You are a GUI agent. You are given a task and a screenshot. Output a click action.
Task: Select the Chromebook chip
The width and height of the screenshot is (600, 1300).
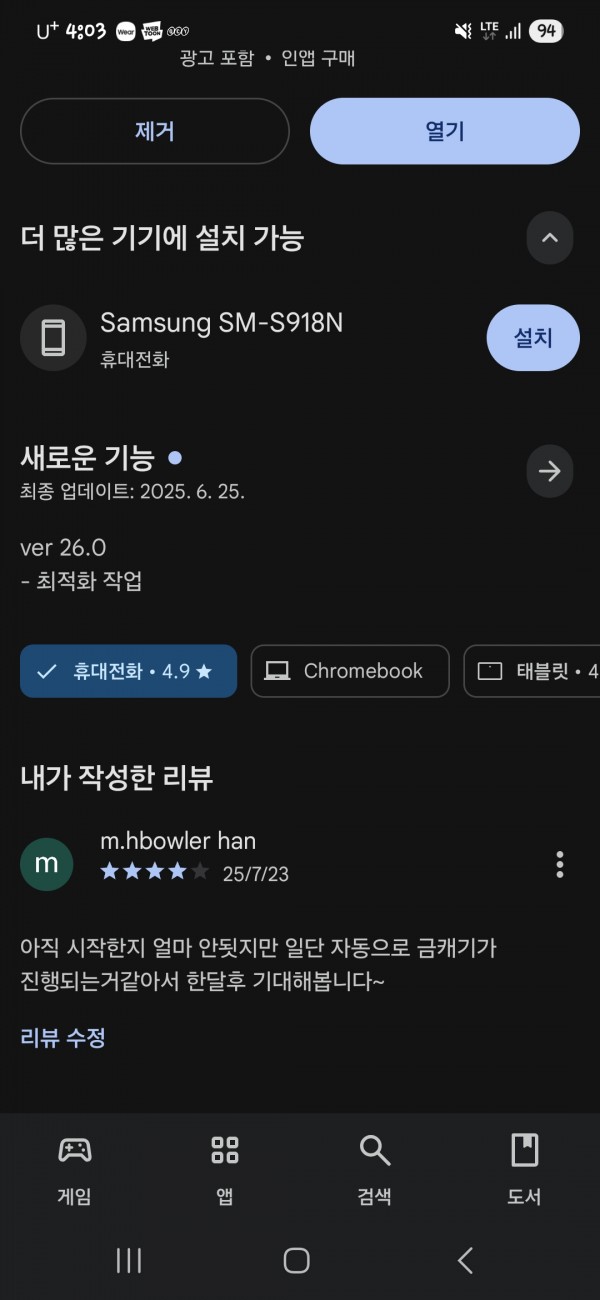click(350, 671)
